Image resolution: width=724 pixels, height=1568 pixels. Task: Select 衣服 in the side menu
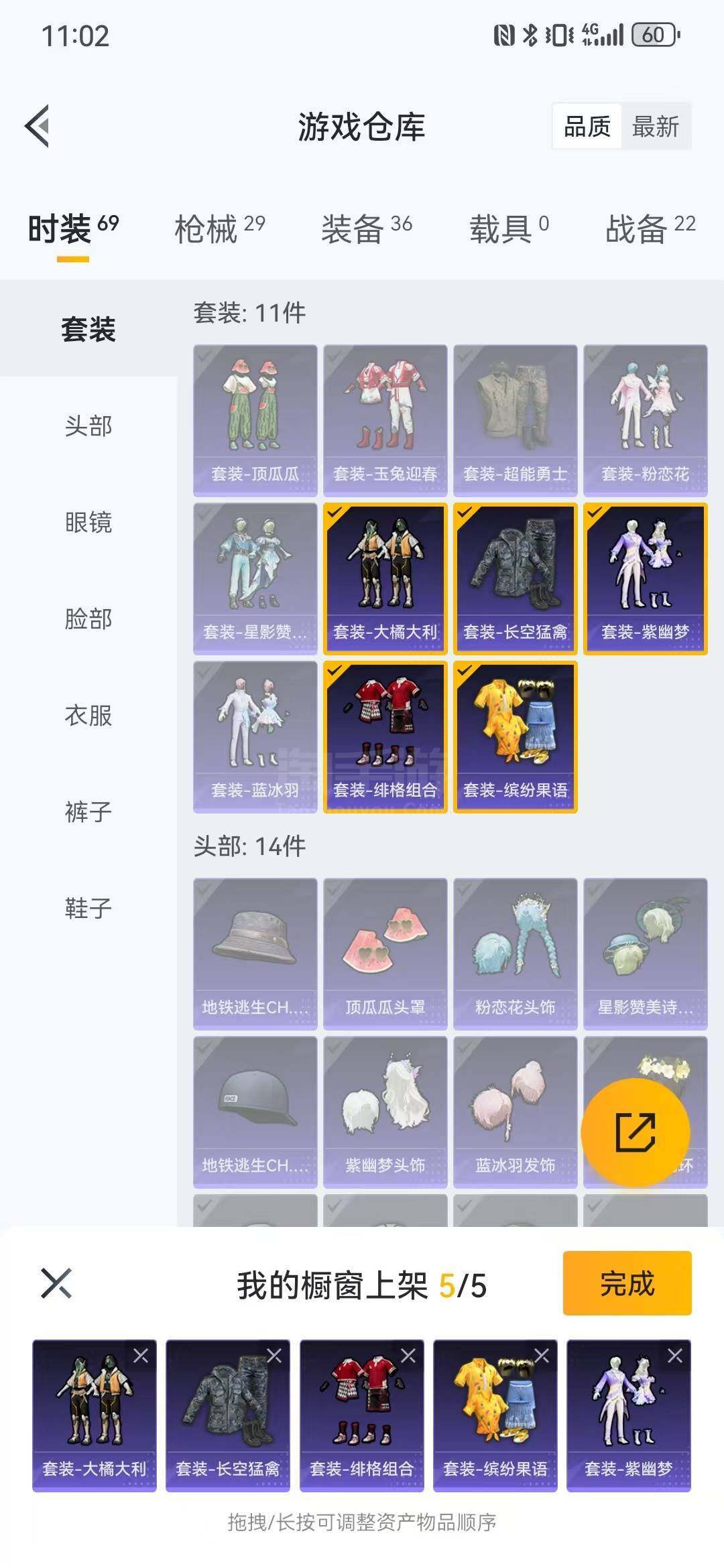(88, 716)
